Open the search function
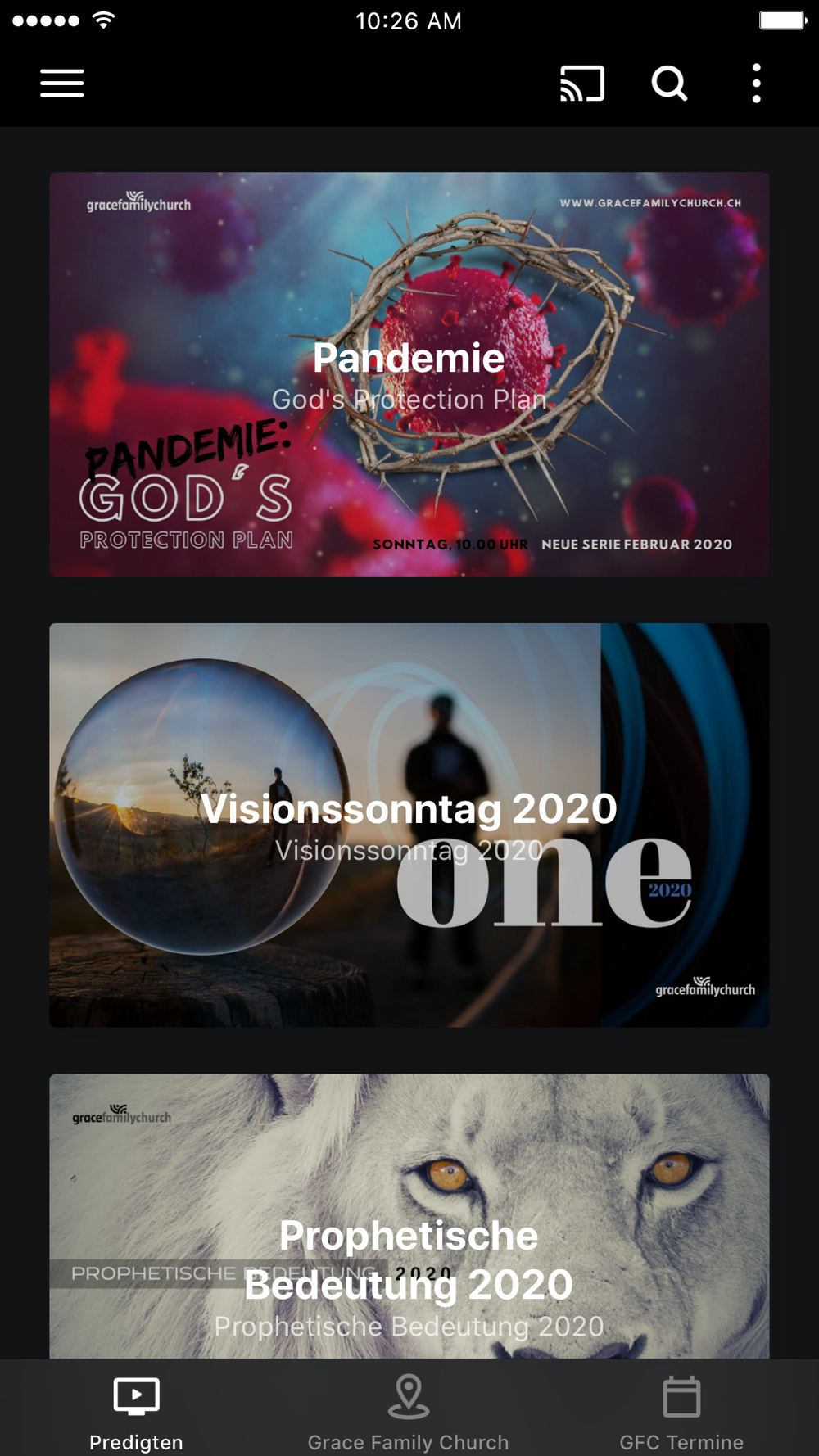 click(669, 83)
